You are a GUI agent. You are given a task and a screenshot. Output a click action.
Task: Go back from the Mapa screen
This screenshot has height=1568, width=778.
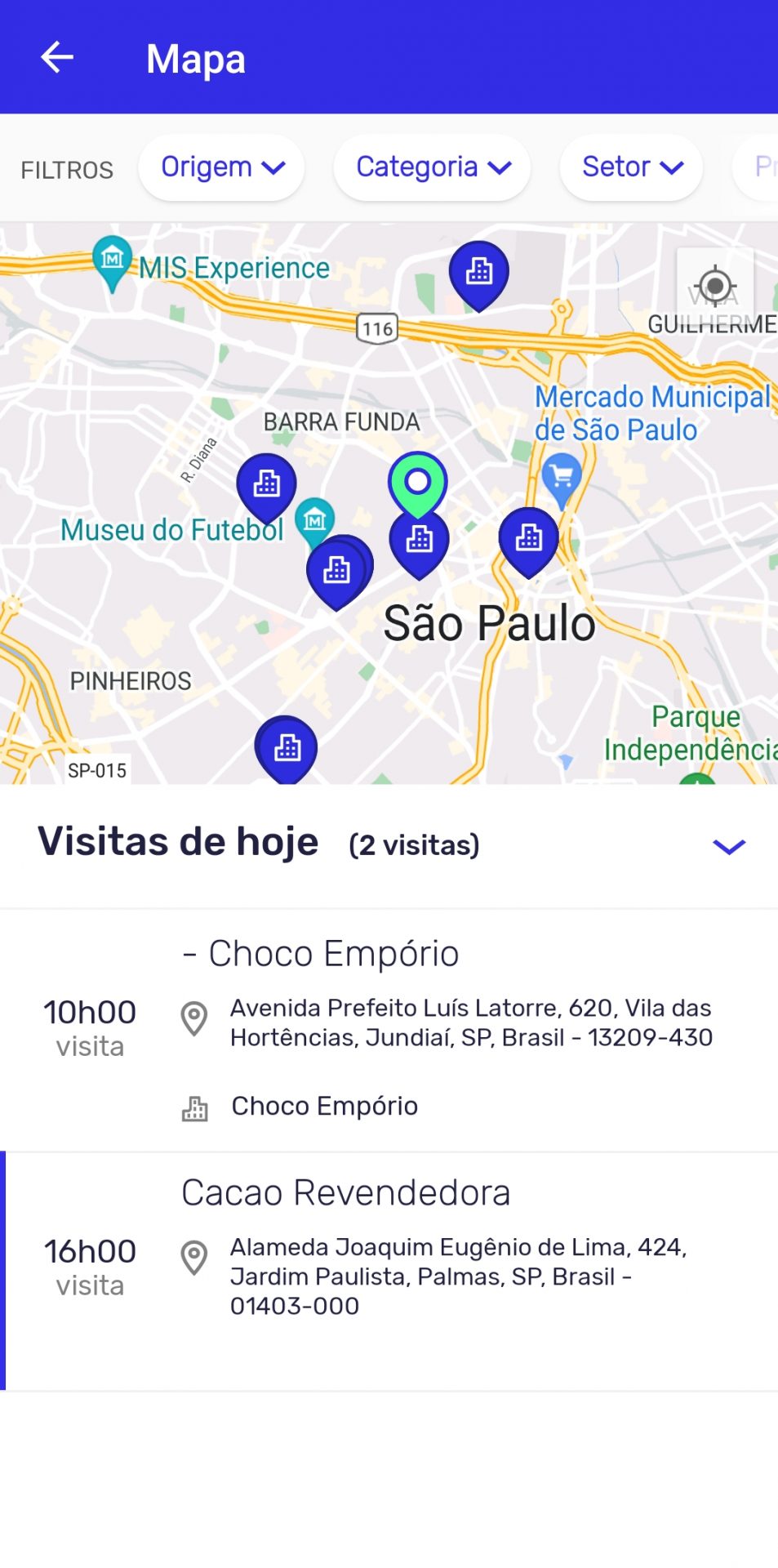[x=57, y=57]
